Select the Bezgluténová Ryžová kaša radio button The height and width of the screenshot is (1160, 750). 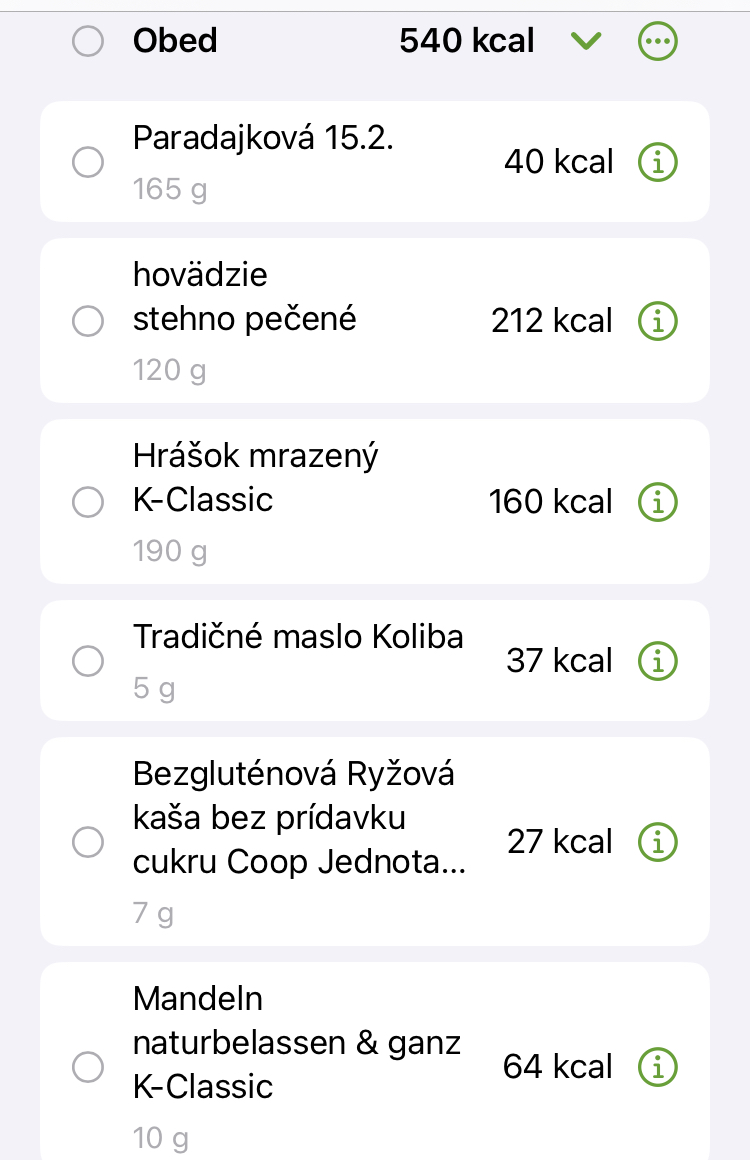click(x=88, y=842)
